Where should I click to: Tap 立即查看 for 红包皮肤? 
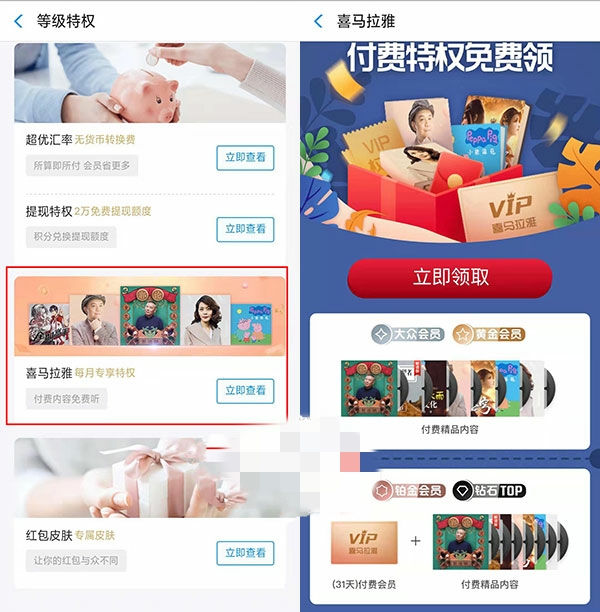pos(245,552)
